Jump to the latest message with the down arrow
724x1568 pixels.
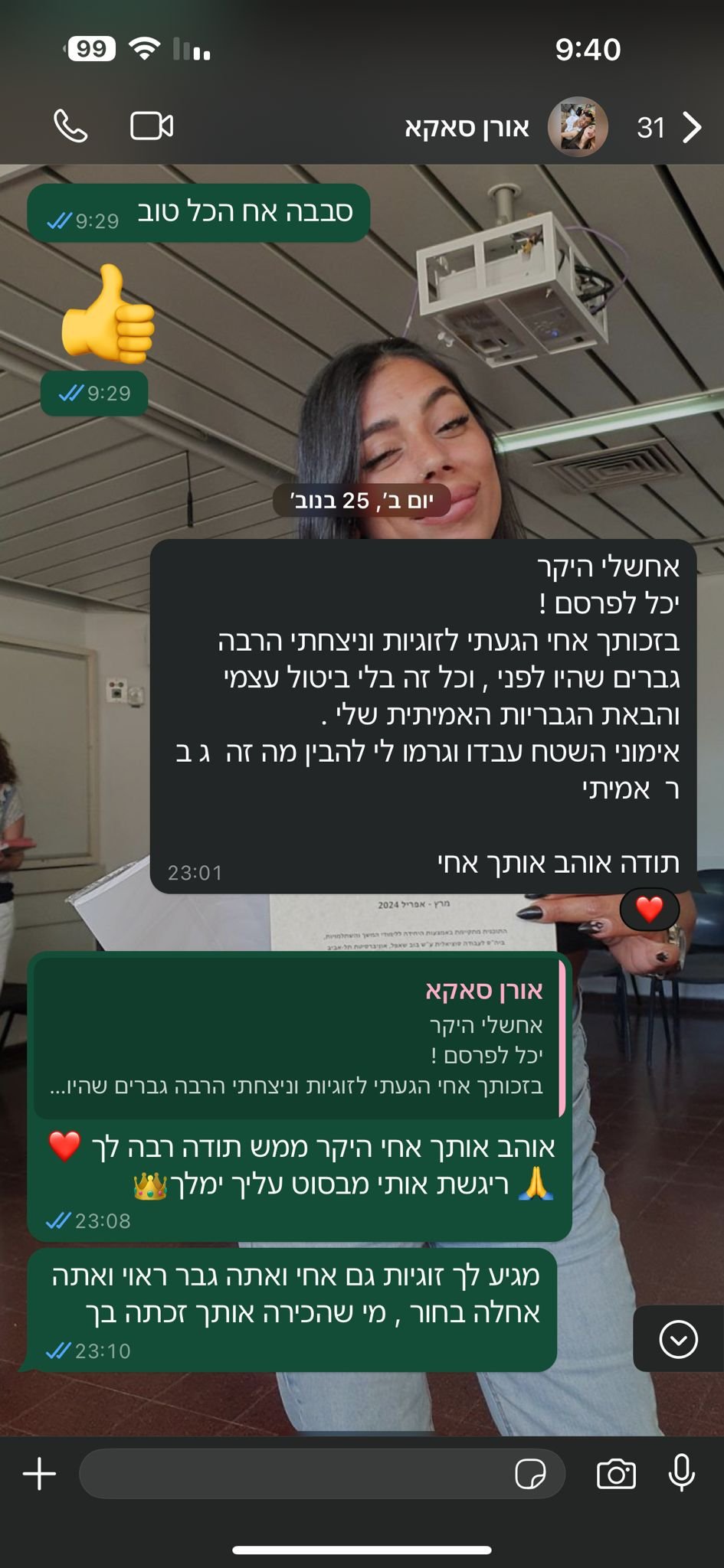click(678, 1339)
